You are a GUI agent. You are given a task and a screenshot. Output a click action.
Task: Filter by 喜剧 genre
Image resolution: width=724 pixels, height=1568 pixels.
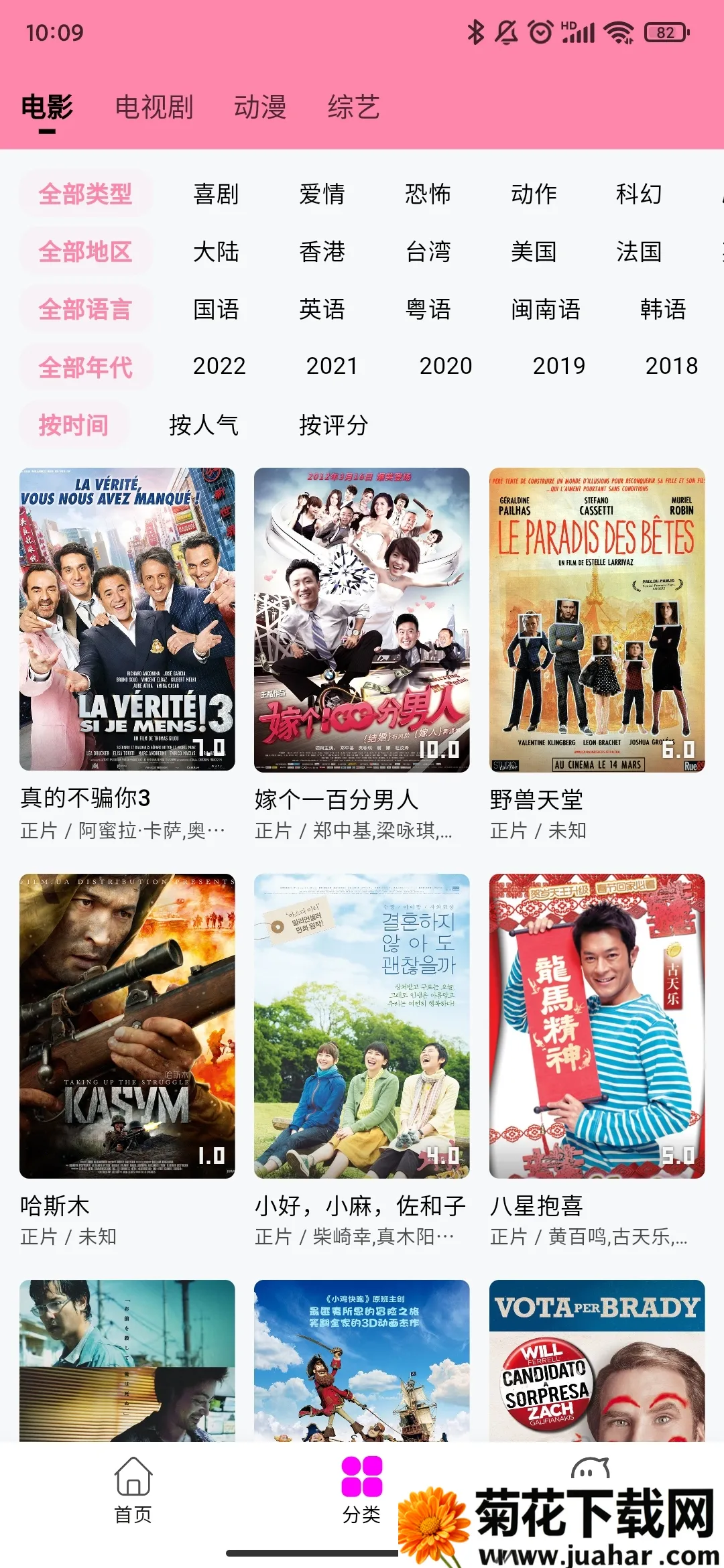coord(216,194)
